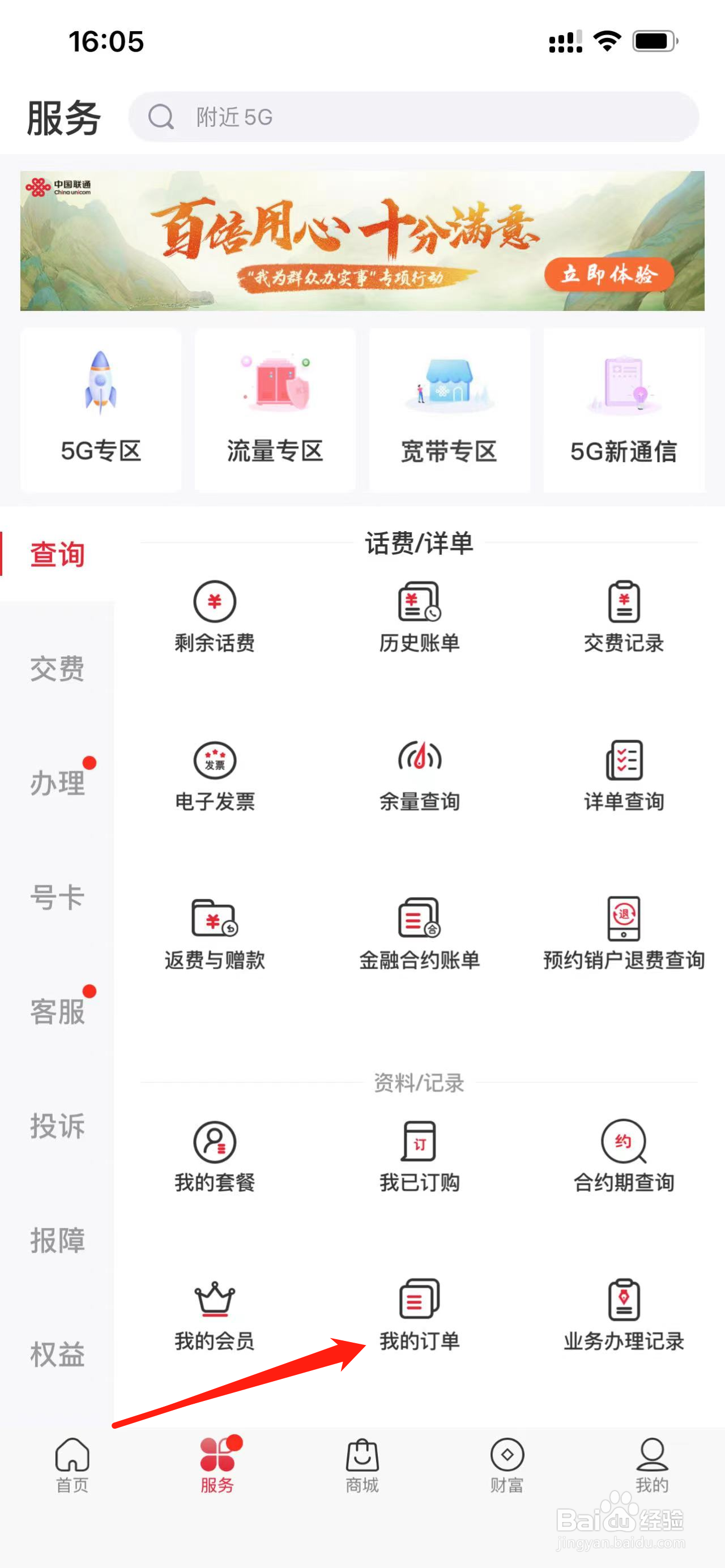Image resolution: width=725 pixels, height=1568 pixels.
Task: Open the search box showing 附近5G
Action: click(413, 117)
